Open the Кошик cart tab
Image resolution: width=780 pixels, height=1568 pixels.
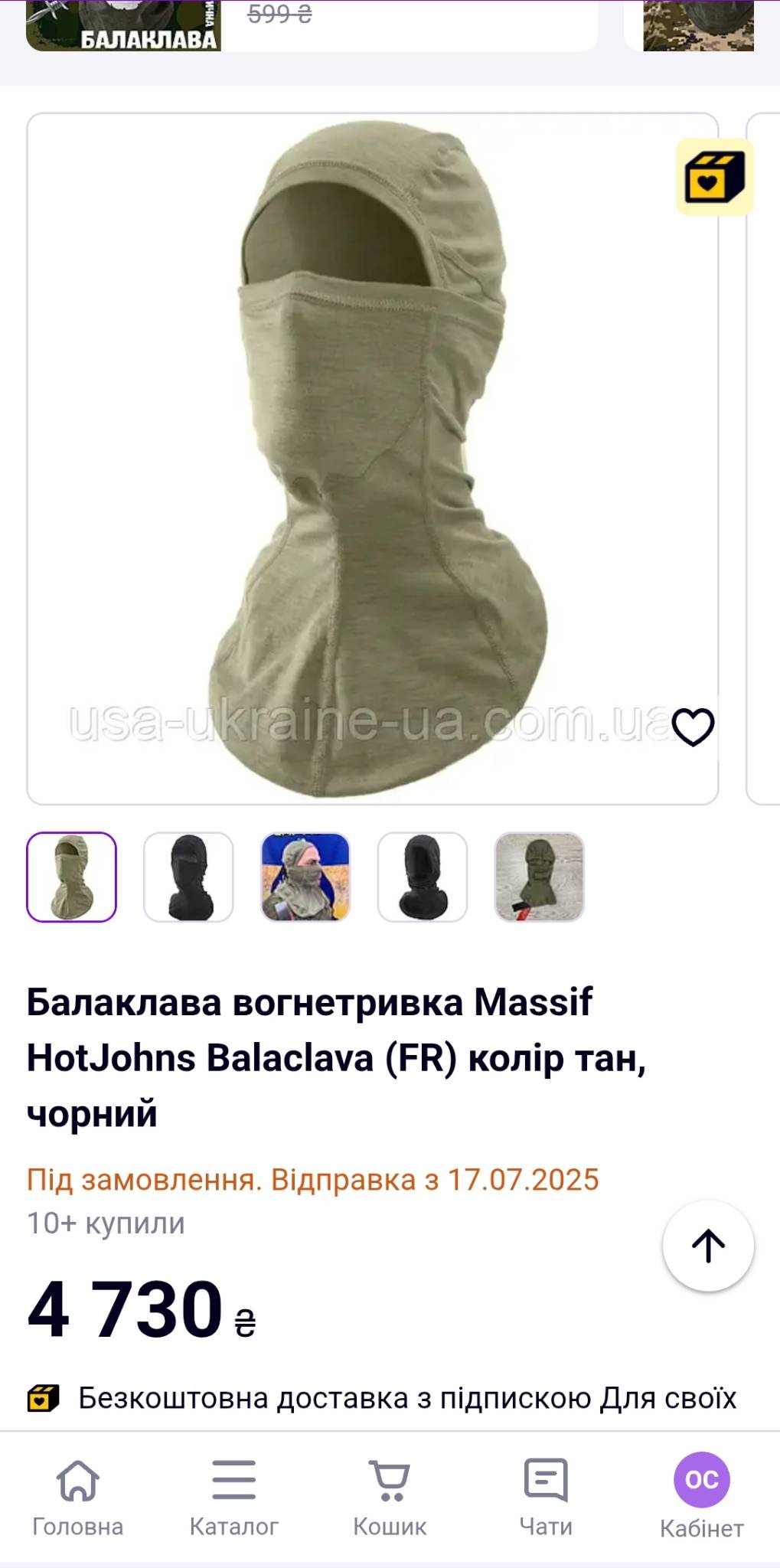point(390,1498)
